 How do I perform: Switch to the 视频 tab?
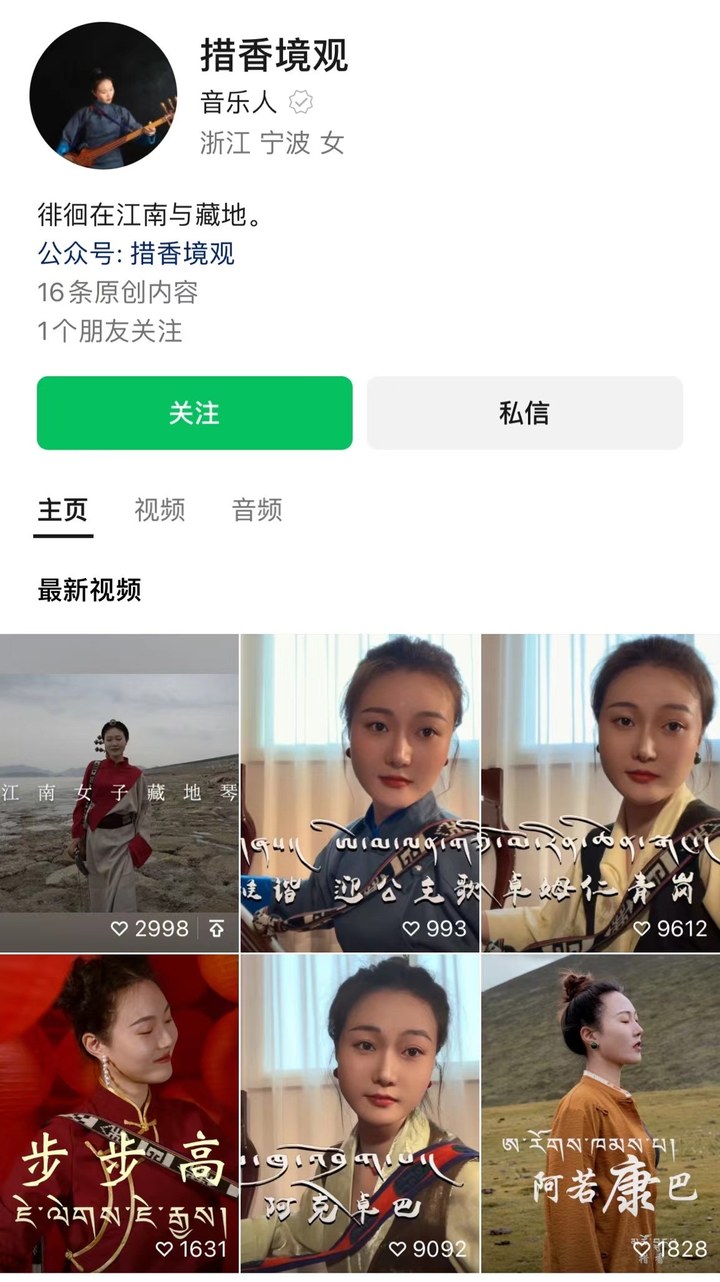[x=159, y=510]
